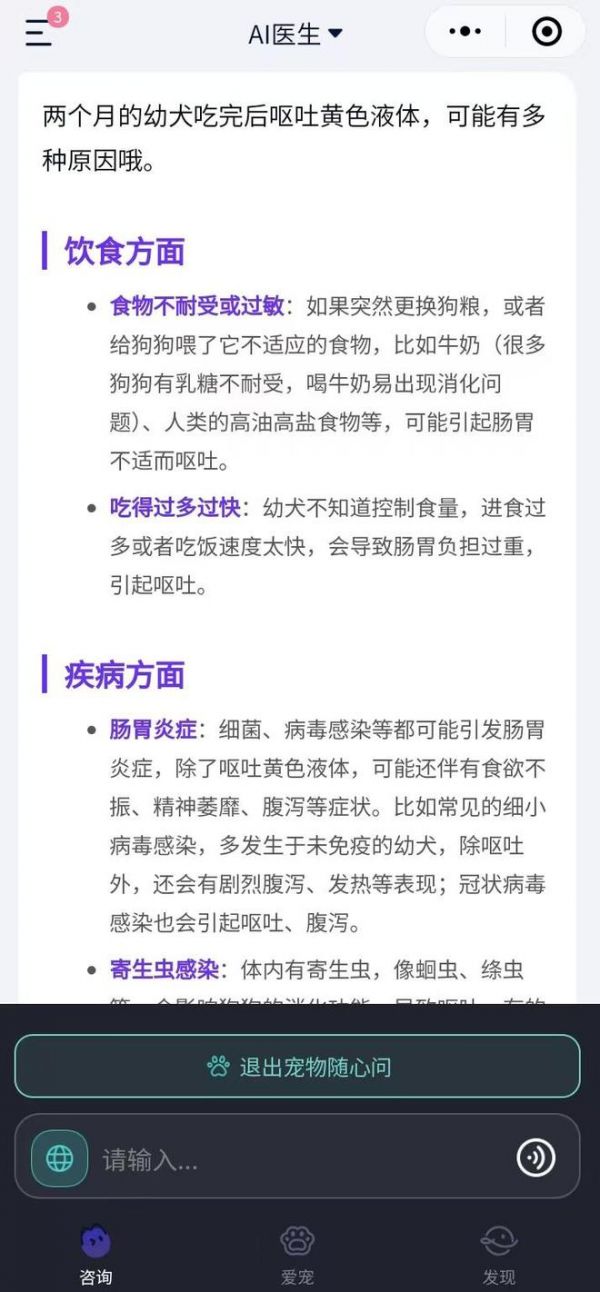Open the 发现 tab
600x1292 pixels.
pyautogui.click(x=498, y=1255)
